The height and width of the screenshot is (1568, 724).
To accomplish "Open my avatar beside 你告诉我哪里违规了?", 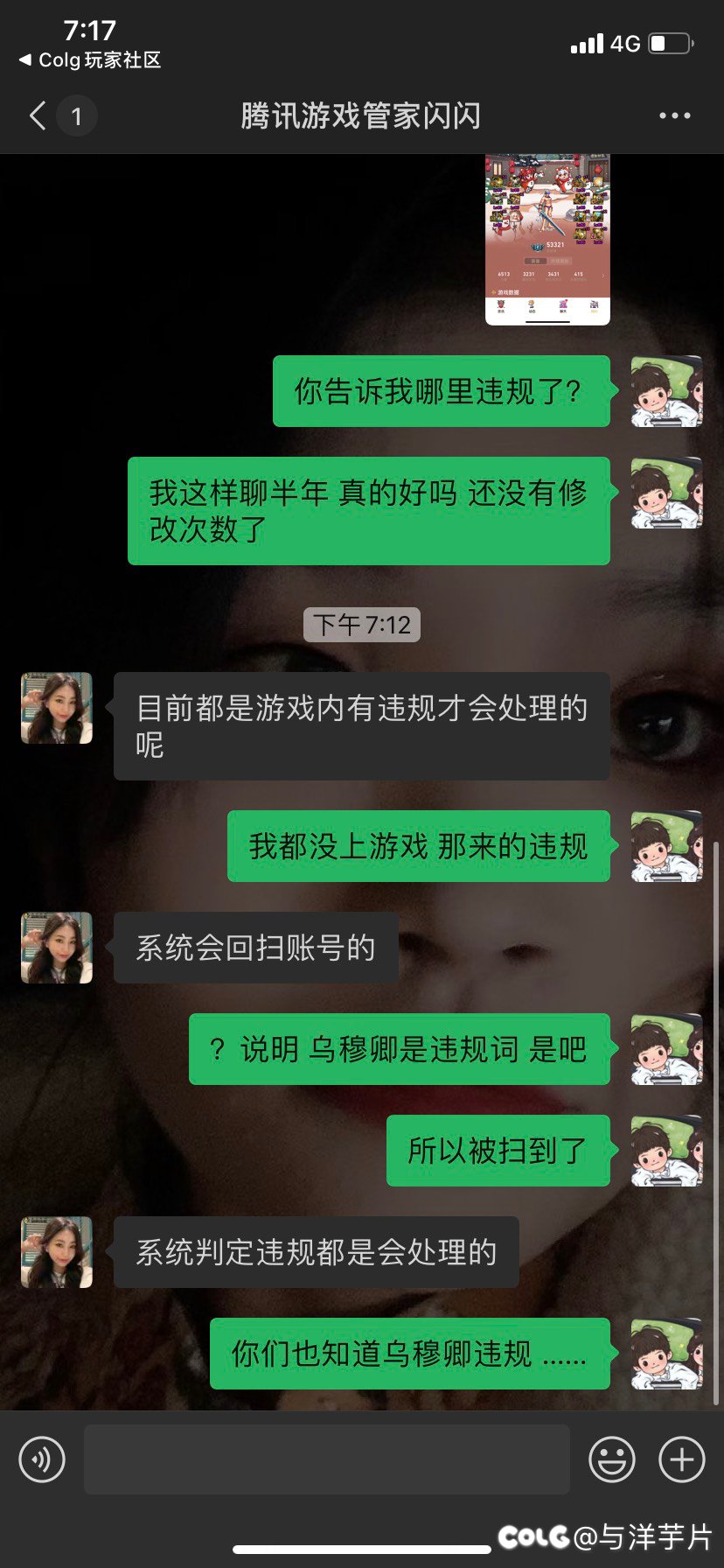I will (x=666, y=391).
